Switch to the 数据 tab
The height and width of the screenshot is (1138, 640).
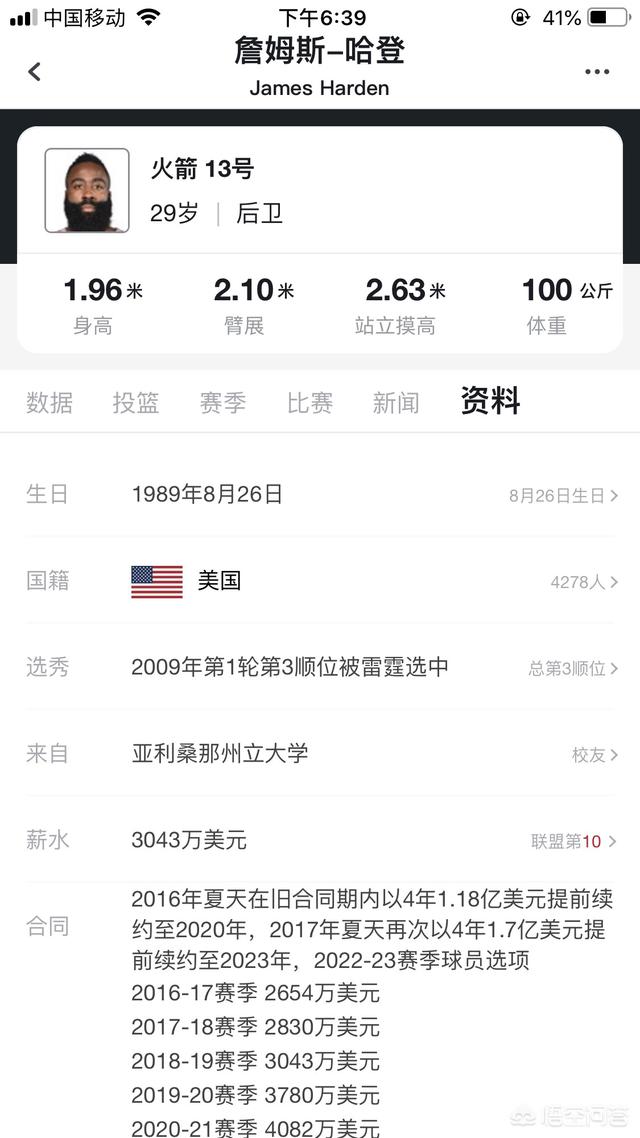[x=49, y=402]
